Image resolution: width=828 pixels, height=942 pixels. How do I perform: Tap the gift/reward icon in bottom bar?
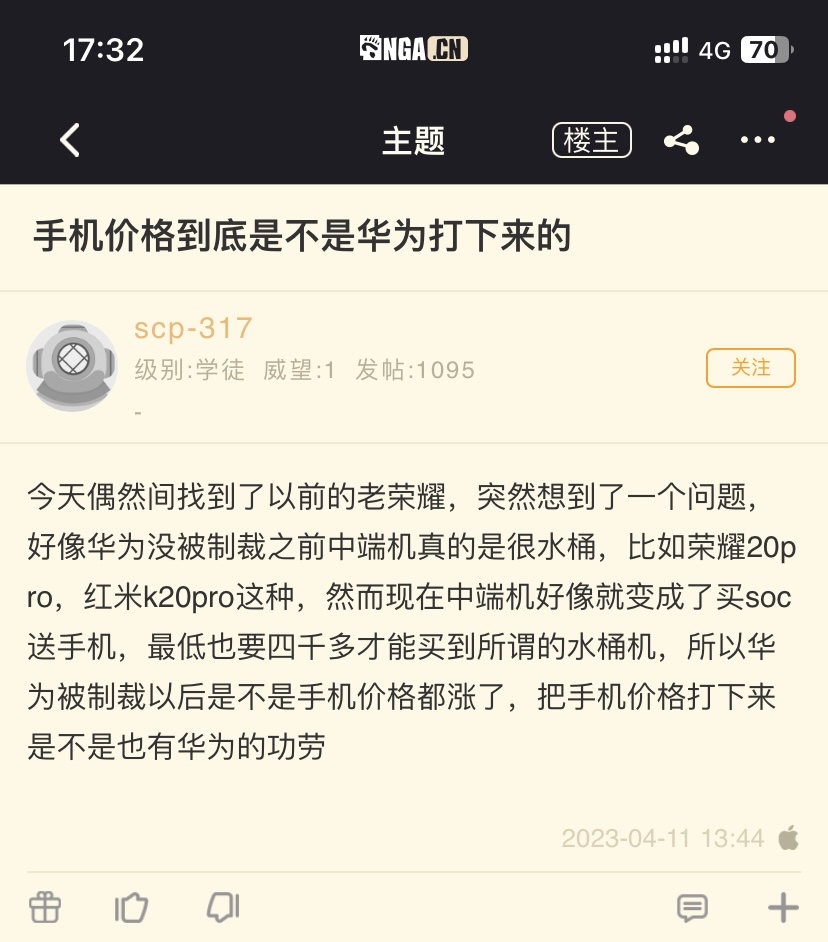tap(44, 907)
